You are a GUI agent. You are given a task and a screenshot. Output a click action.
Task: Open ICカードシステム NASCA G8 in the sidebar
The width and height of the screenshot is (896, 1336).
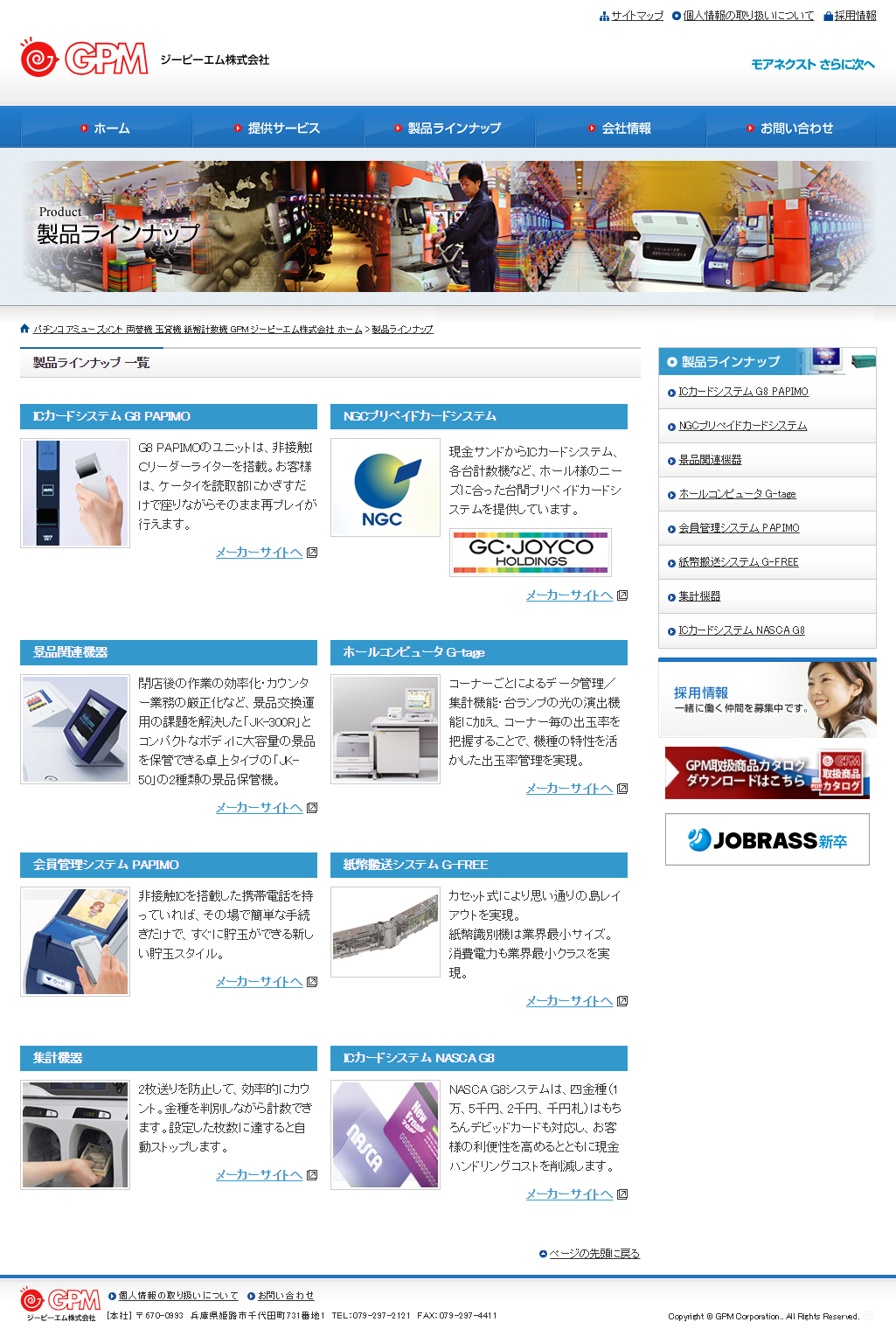tap(741, 630)
